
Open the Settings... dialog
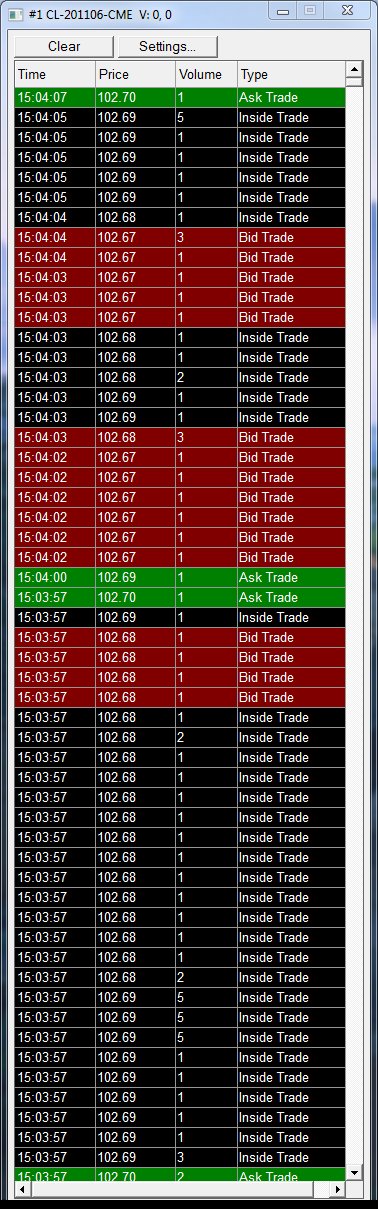point(167,46)
